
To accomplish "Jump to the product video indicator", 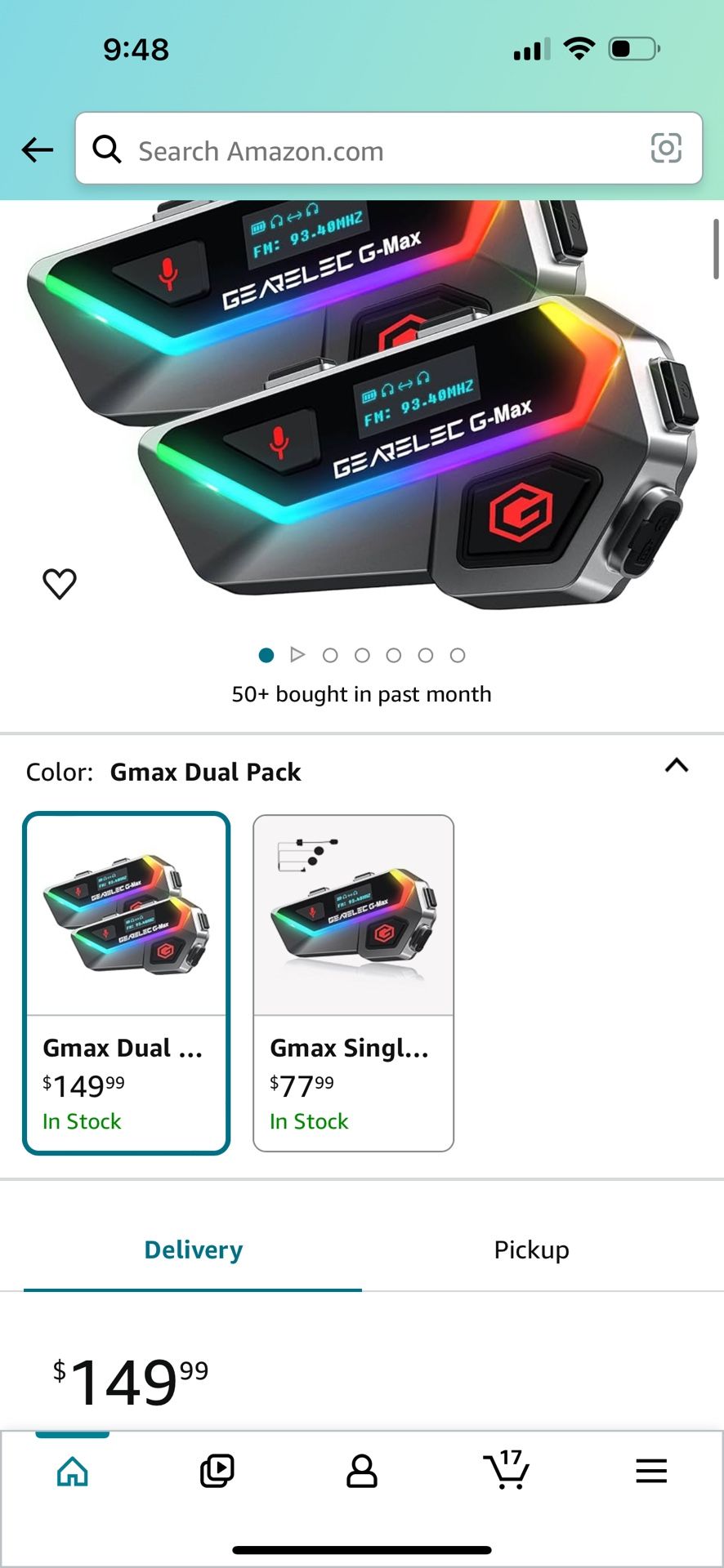I will 297,655.
